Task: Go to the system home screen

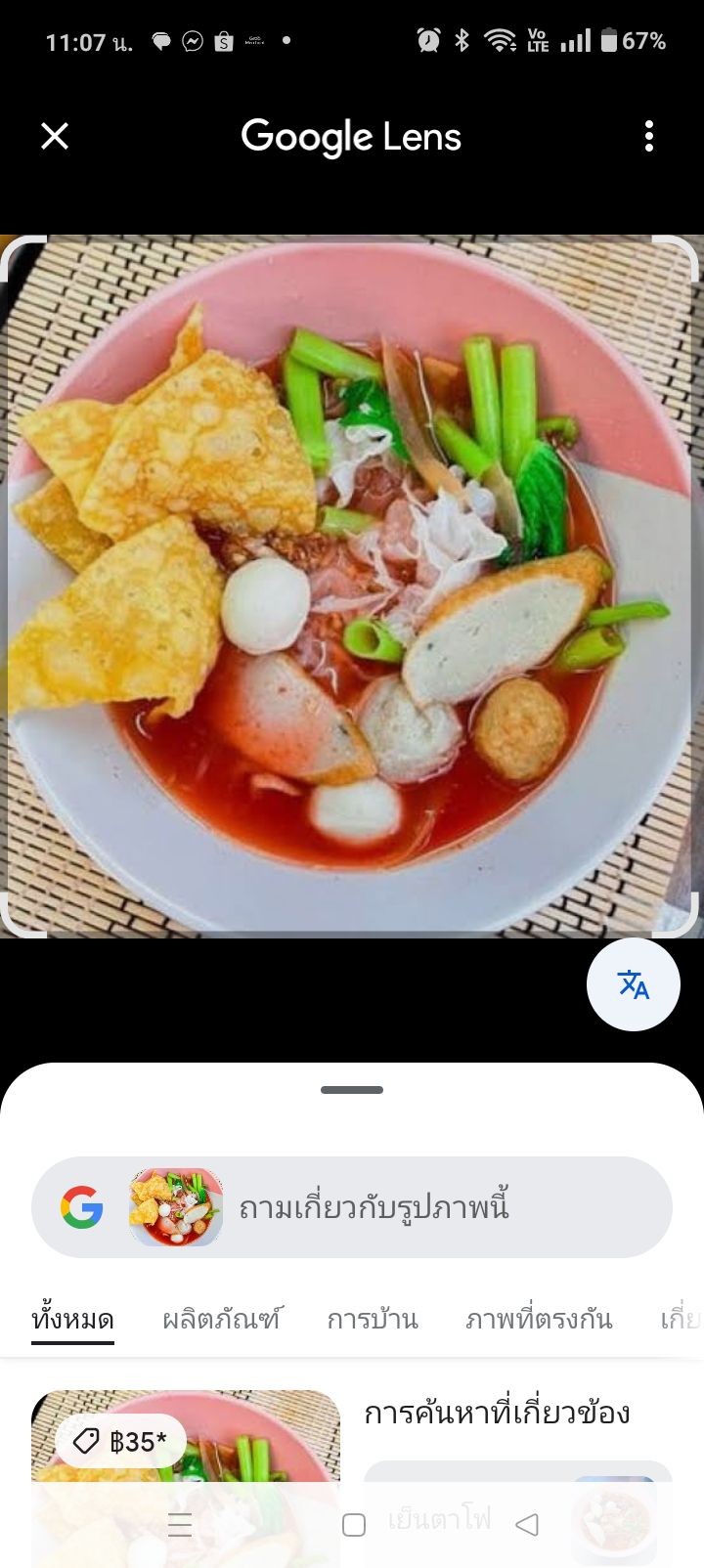Action: 354,1524
